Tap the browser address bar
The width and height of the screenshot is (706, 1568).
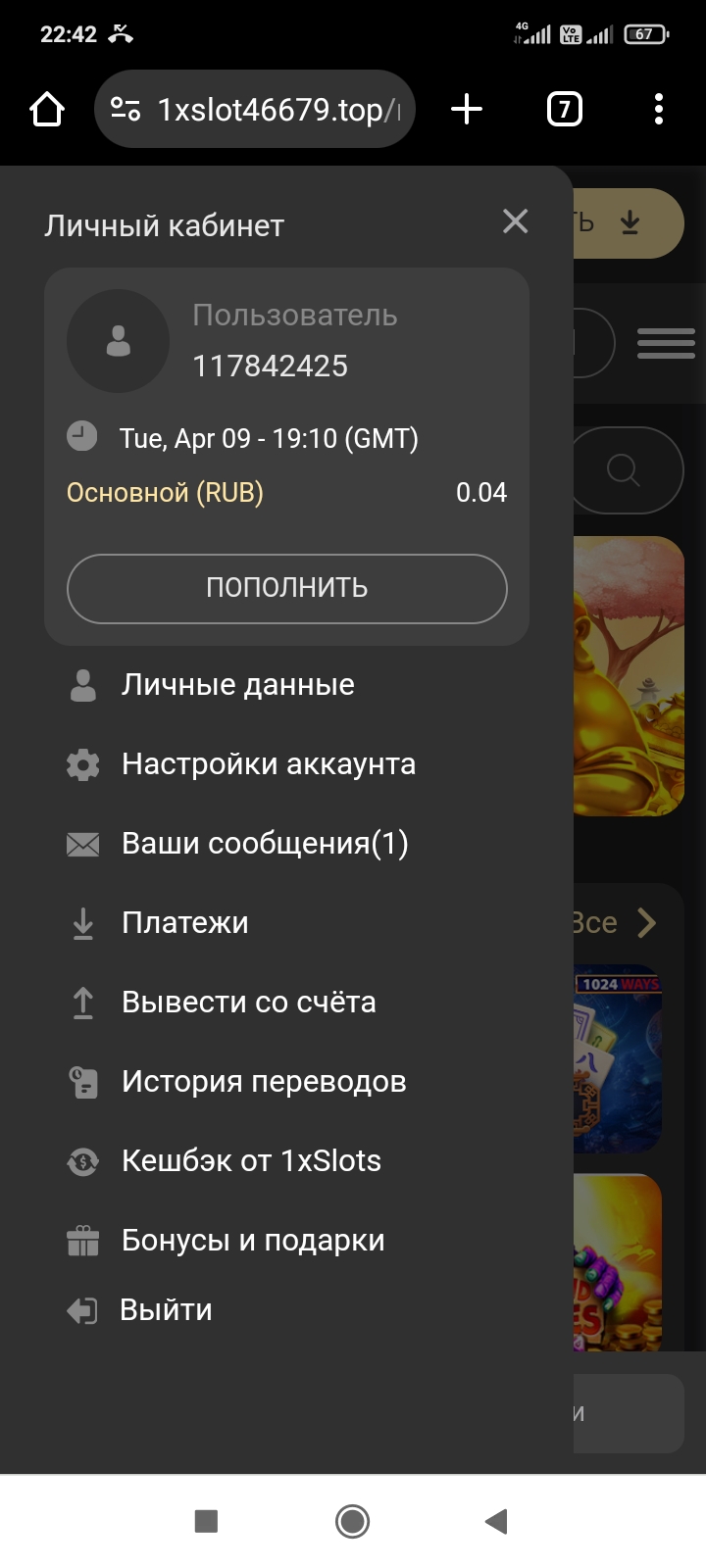[x=255, y=110]
